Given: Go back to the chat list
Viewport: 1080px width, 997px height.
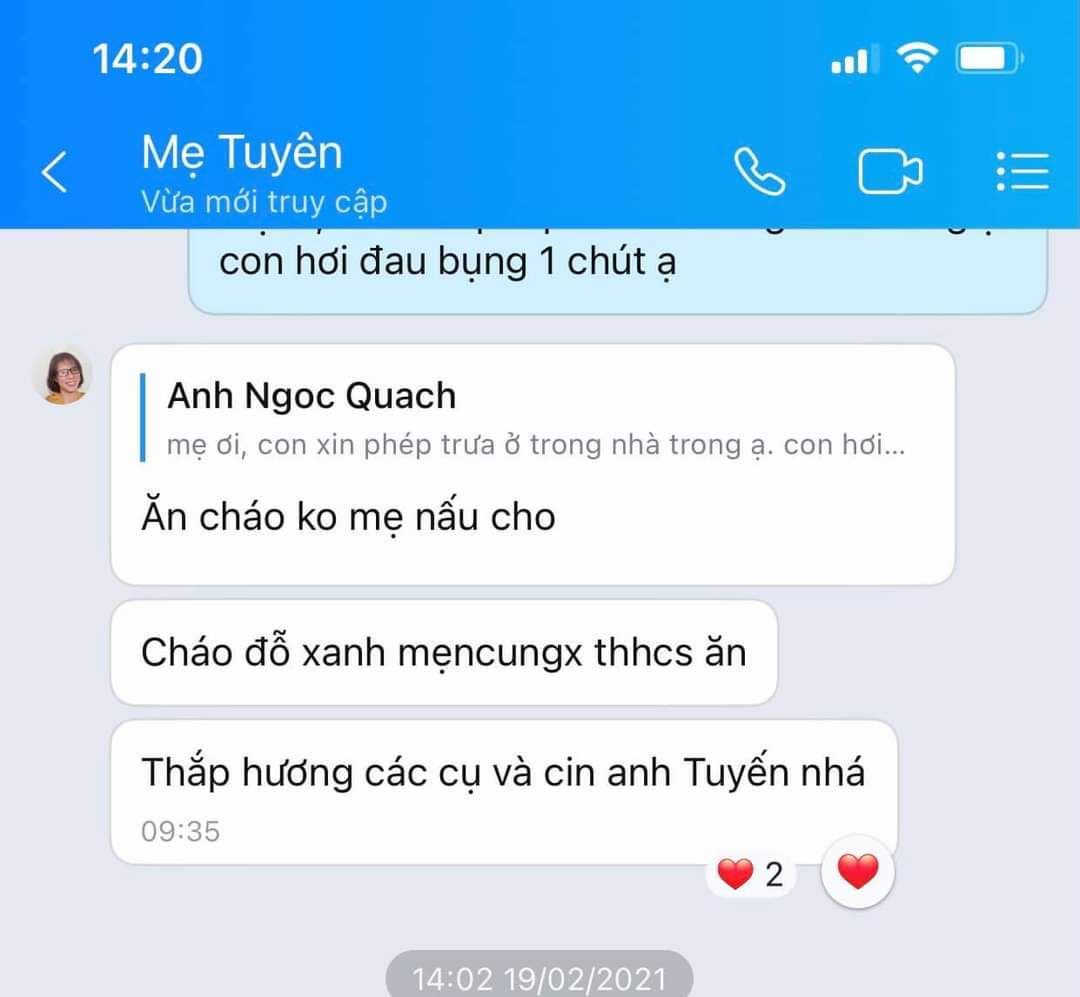Looking at the screenshot, I should click(55, 172).
